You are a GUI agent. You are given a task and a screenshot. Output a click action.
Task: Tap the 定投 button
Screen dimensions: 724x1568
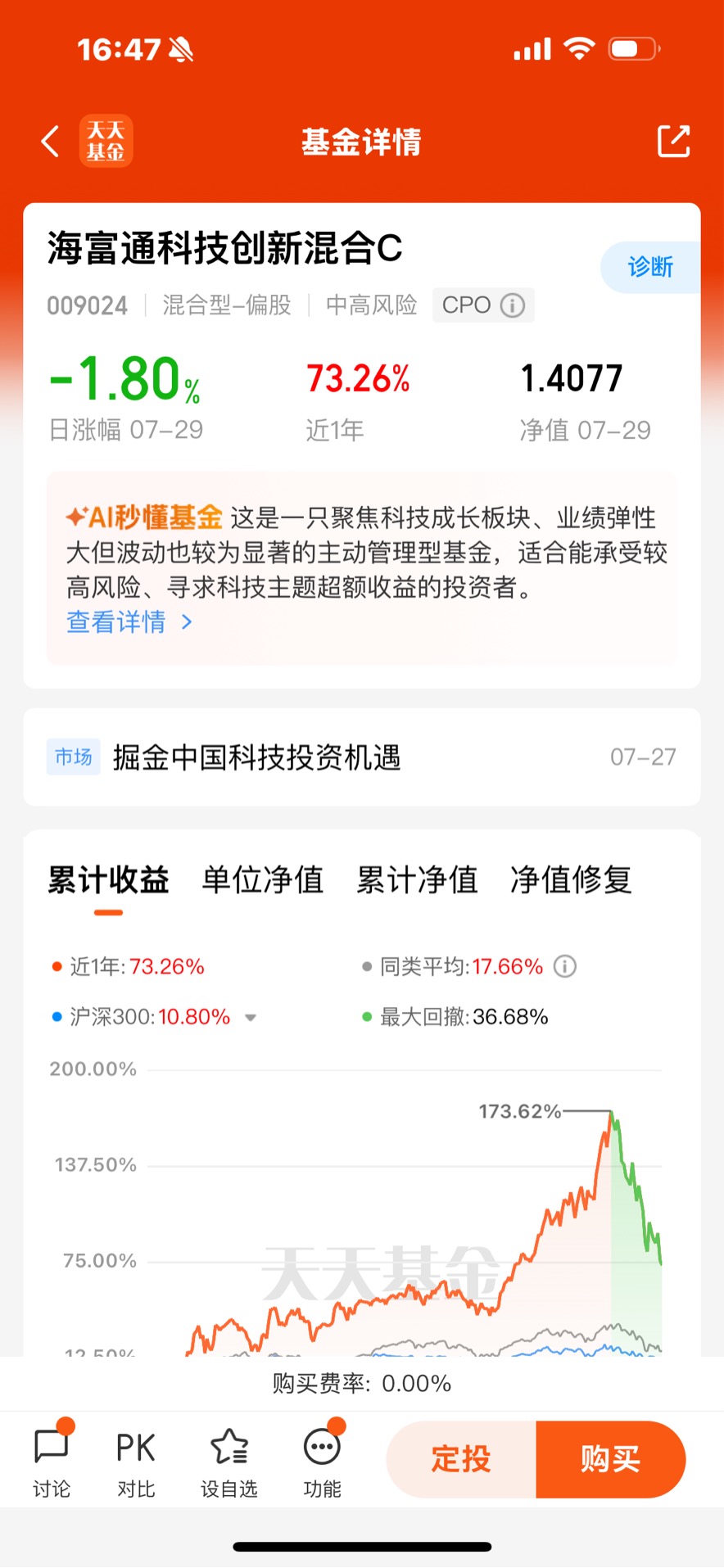click(461, 1459)
